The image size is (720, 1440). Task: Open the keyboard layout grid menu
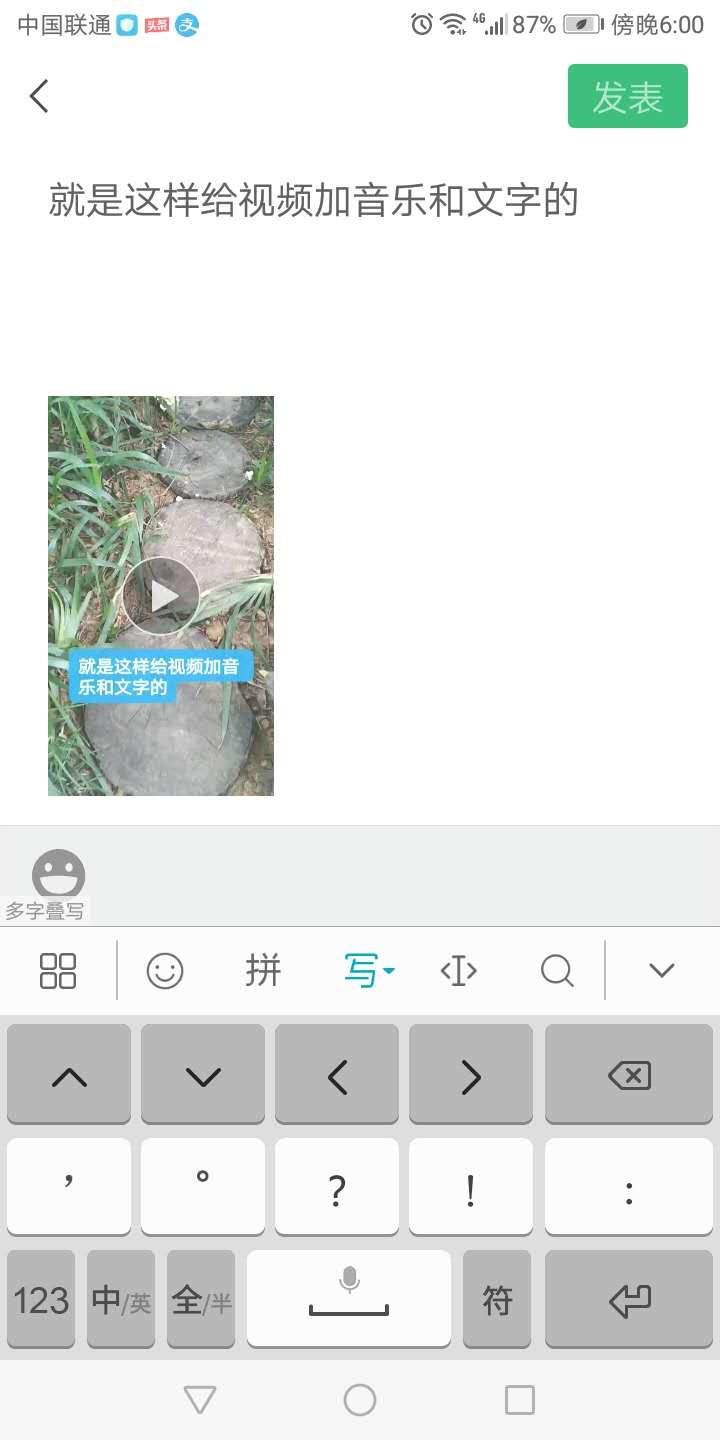(56, 970)
